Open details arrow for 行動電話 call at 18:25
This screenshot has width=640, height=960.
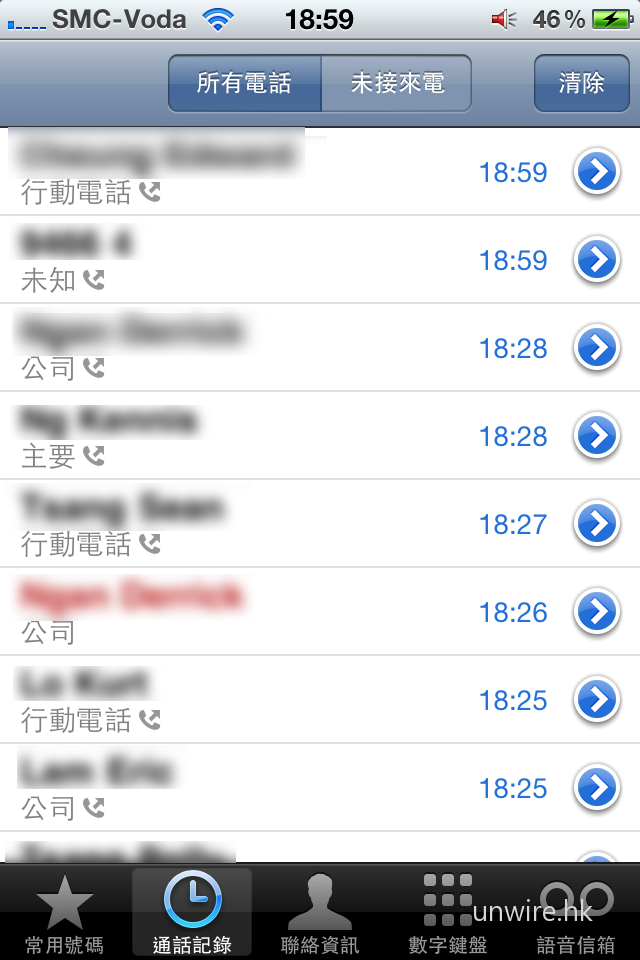point(596,700)
